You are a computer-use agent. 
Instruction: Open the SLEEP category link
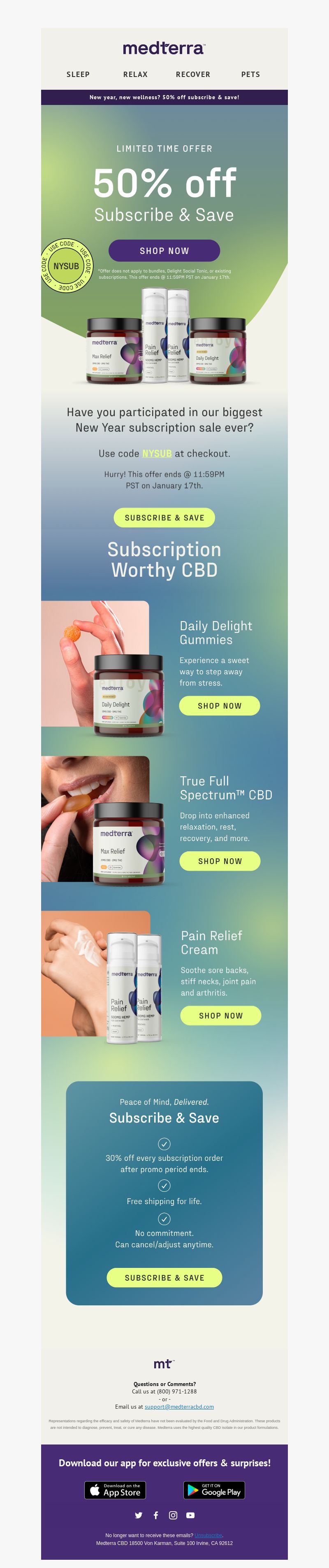click(78, 74)
